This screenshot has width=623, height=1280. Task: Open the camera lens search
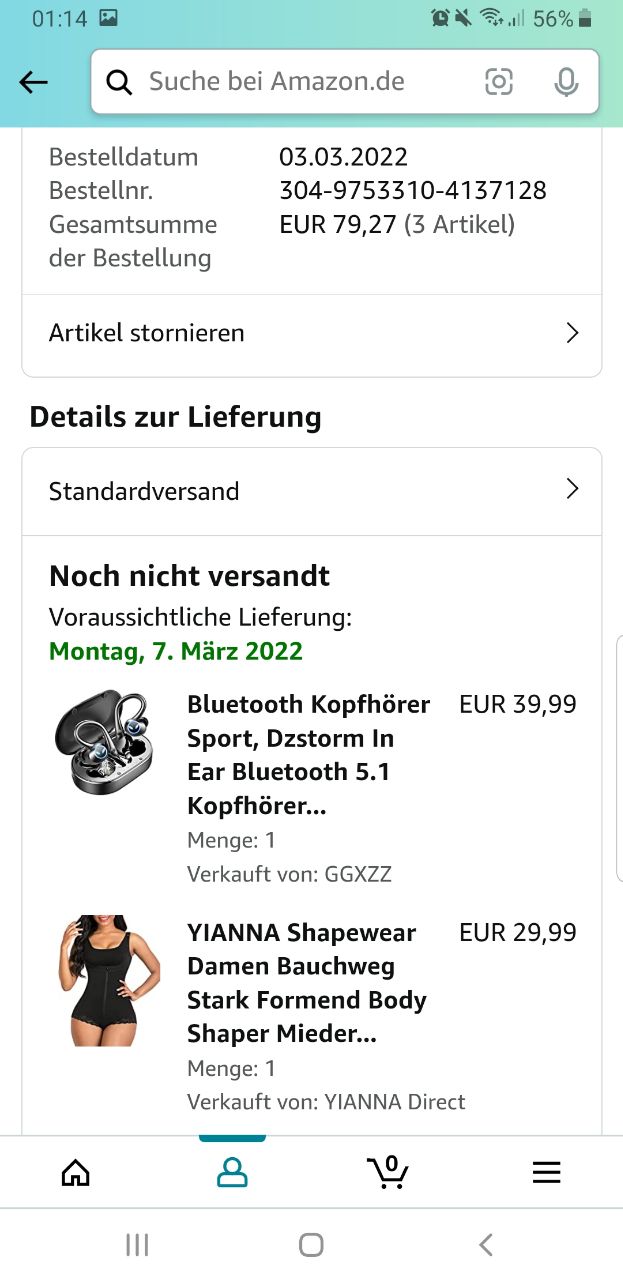pos(498,82)
